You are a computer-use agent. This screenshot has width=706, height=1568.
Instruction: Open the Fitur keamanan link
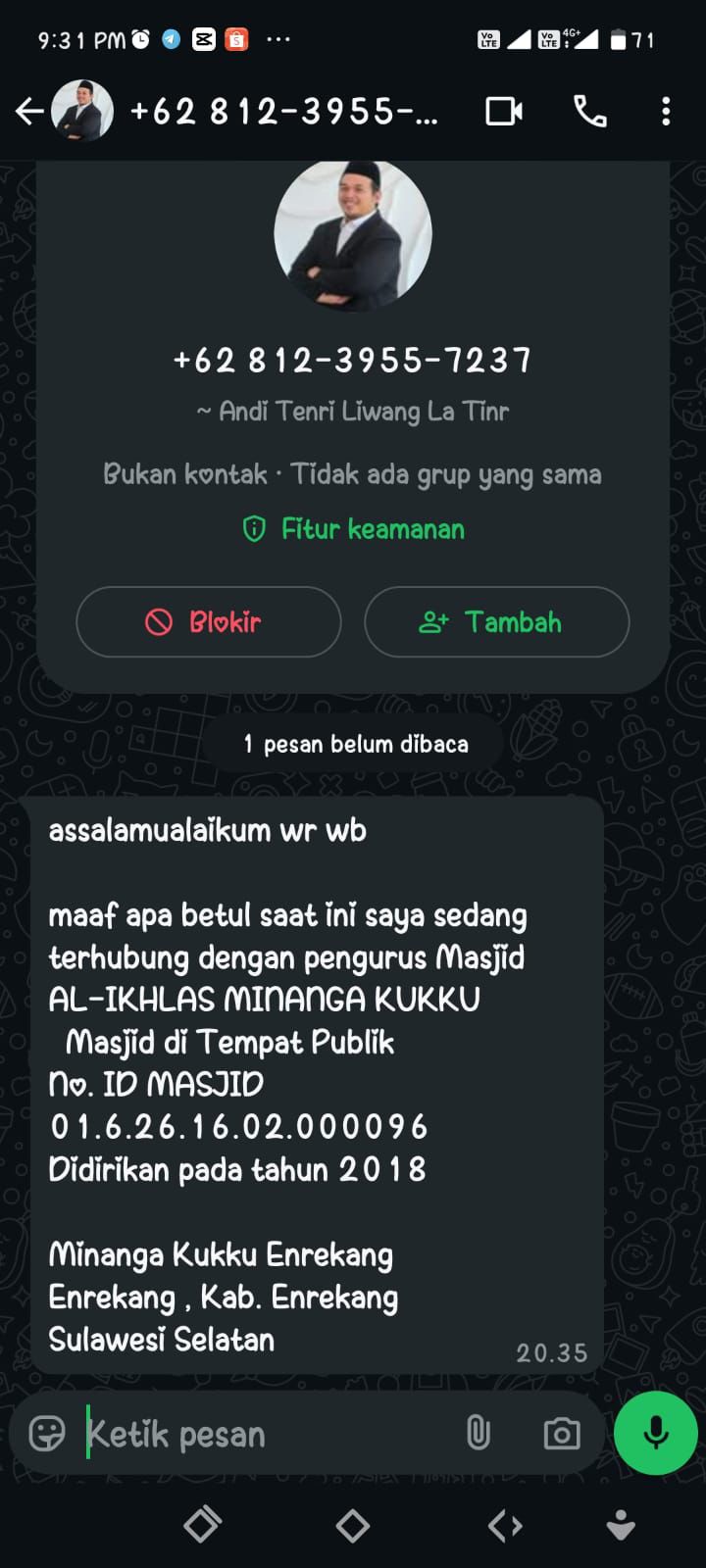point(354,529)
